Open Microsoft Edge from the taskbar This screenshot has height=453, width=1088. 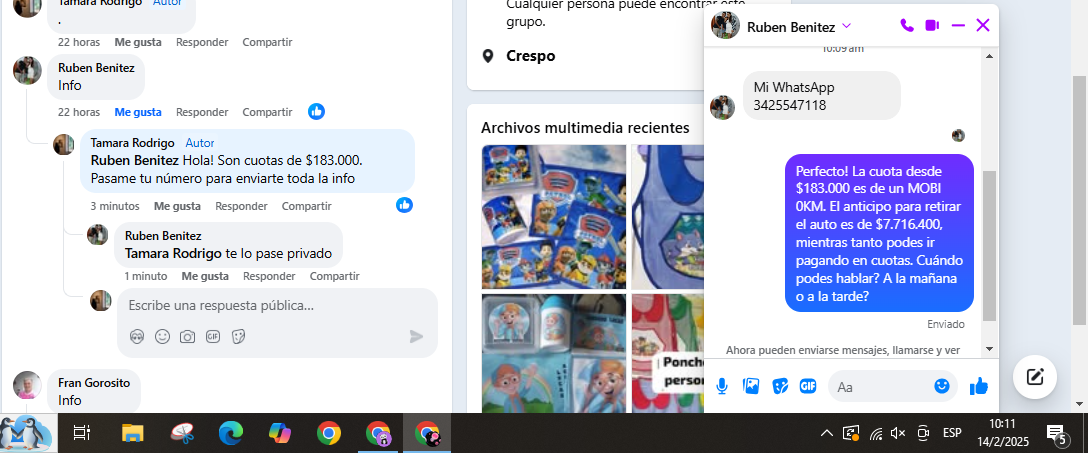(x=231, y=433)
